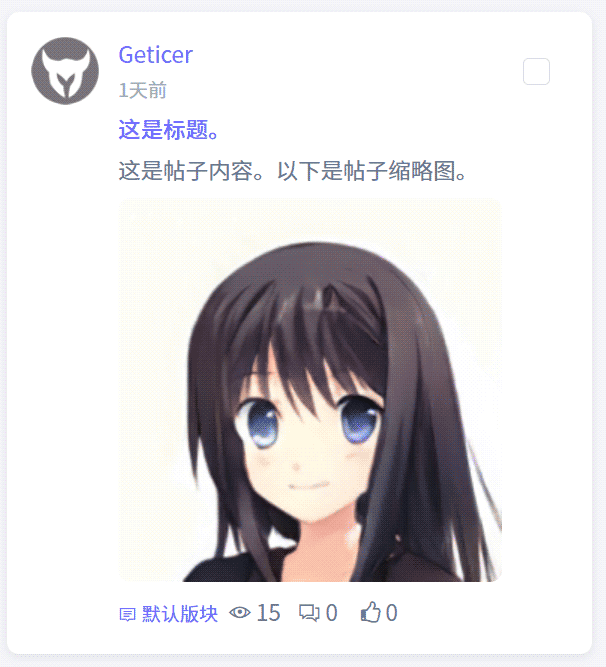The width and height of the screenshot is (606, 667).
Task: Tick the checkbox on Geticer's post
Action: 537,72
